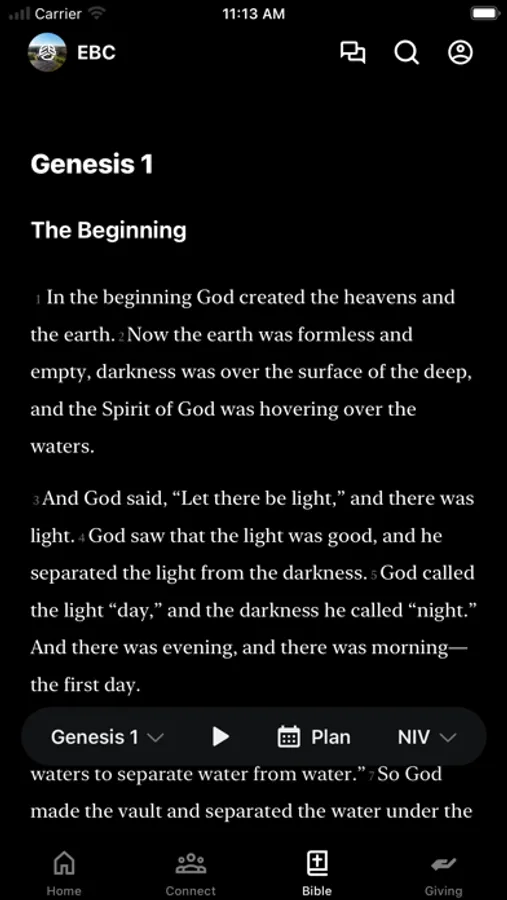The width and height of the screenshot is (507, 900).
Task: Open the chat messages icon
Action: pyautogui.click(x=353, y=52)
